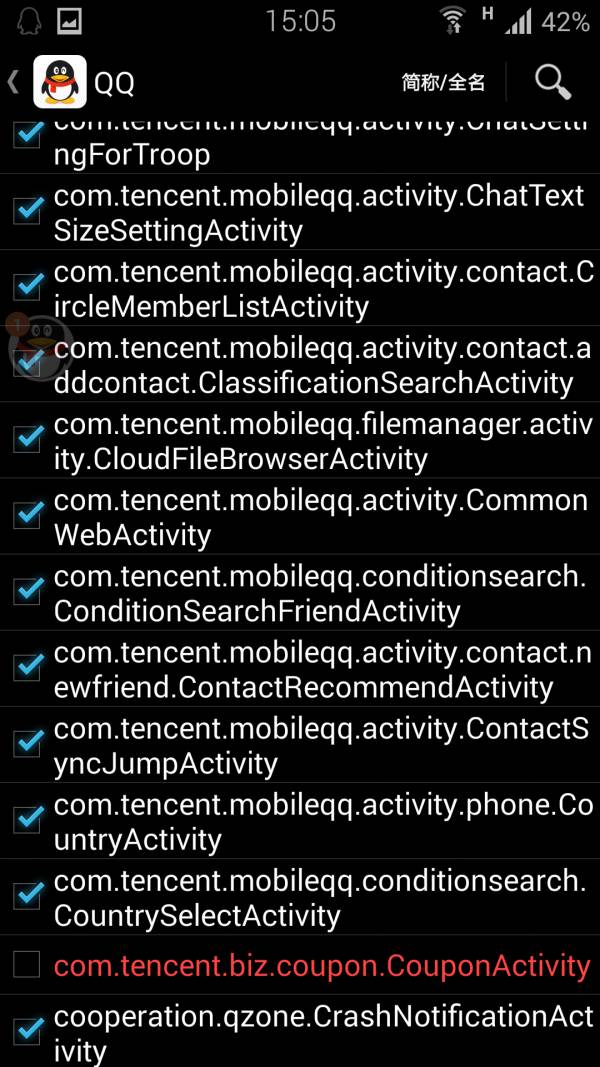Viewport: 600px width, 1067px height.
Task: Check the red CouponActivity checkbox
Action: (x=27, y=964)
